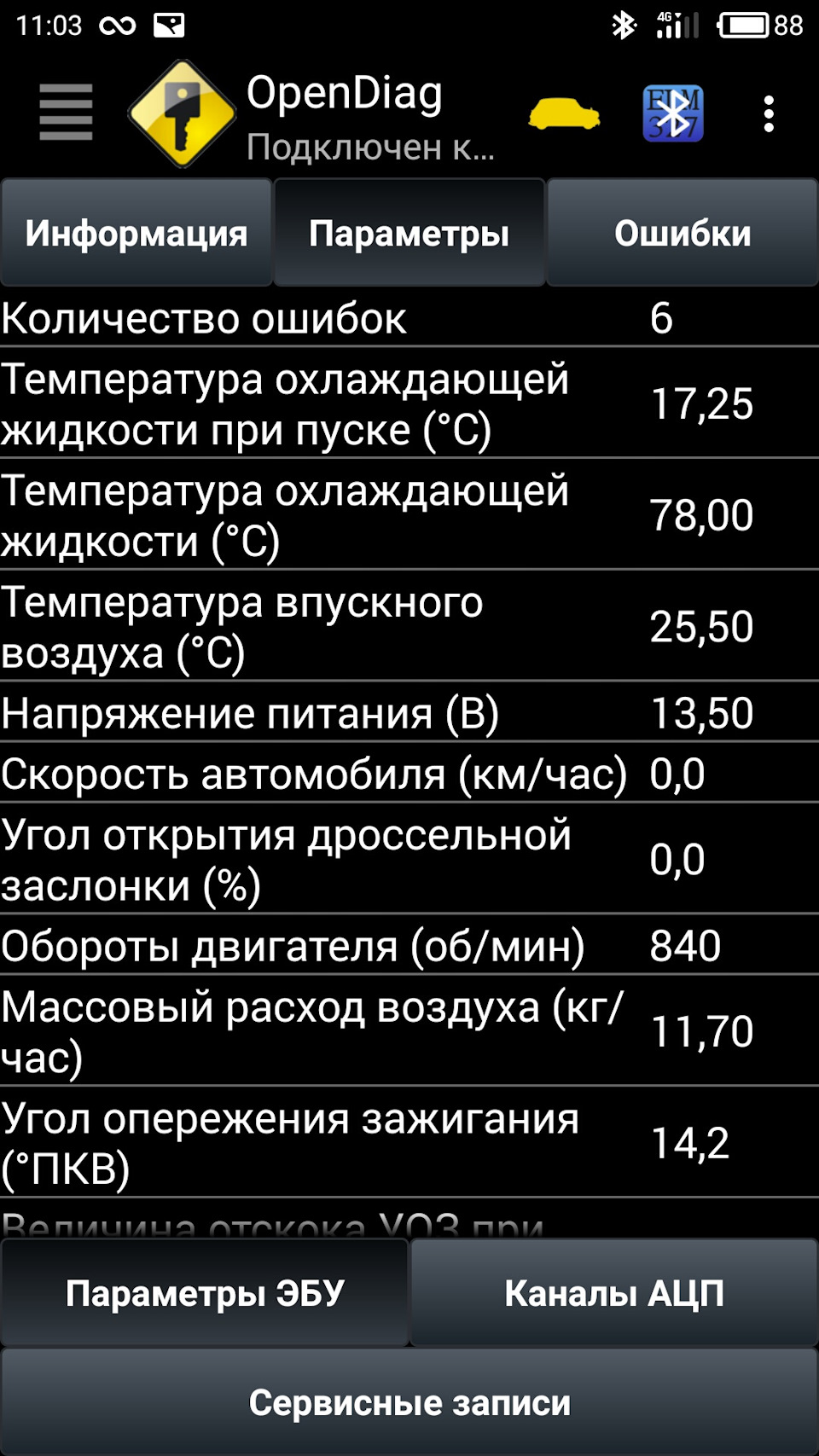Screen dimensions: 819x1456
Task: Tap the infinity icon in the status bar
Action: [x=116, y=25]
